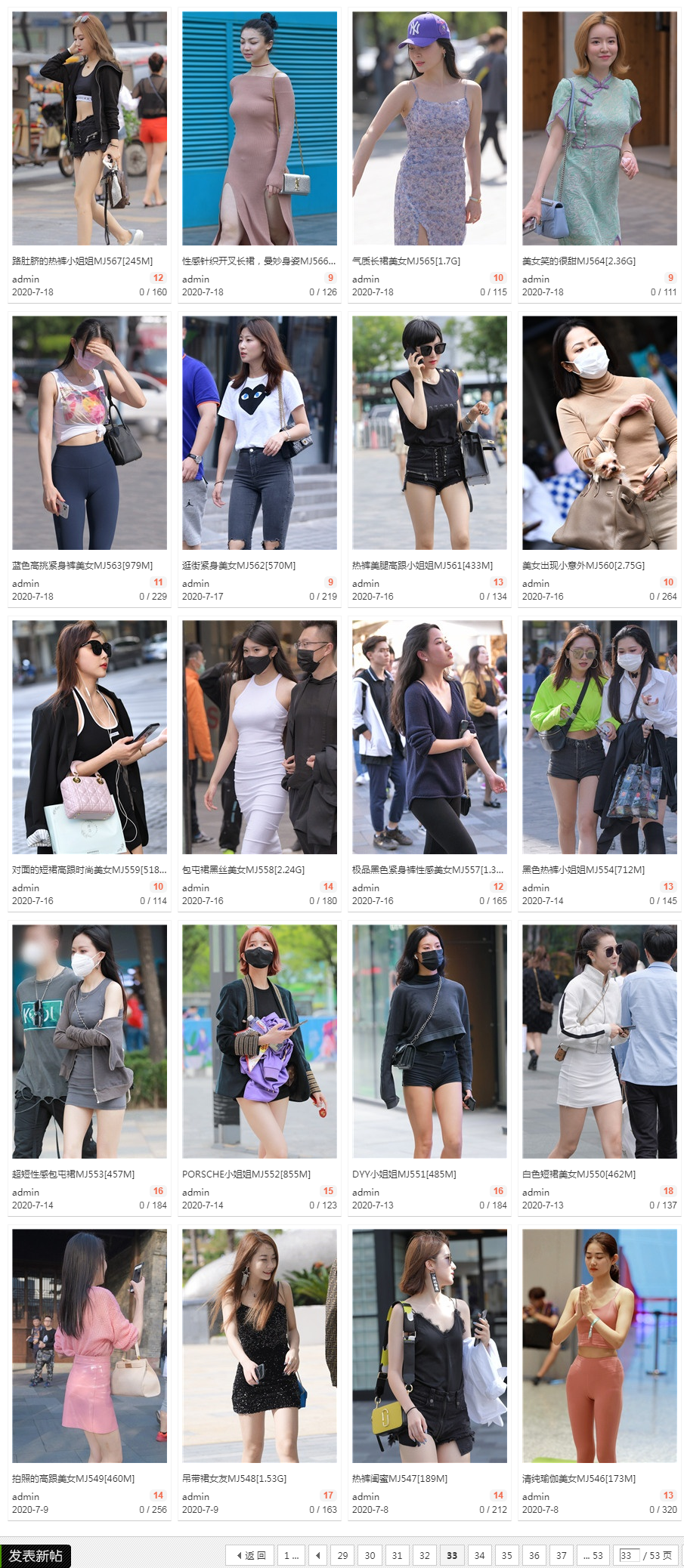Image resolution: width=684 pixels, height=1568 pixels.
Task: Open thread 黑色热裤小姐姐MJ554
Action: click(583, 870)
